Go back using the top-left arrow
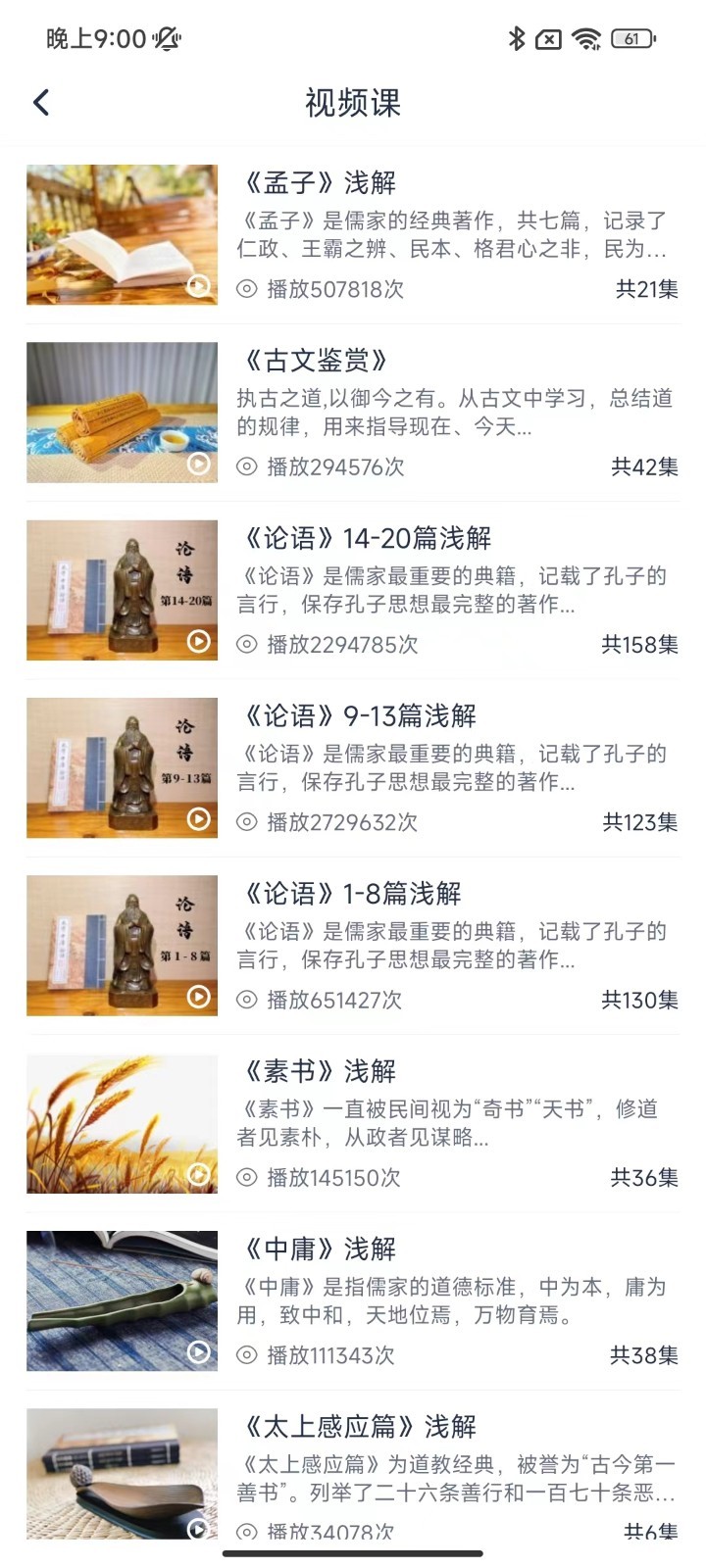 41,102
